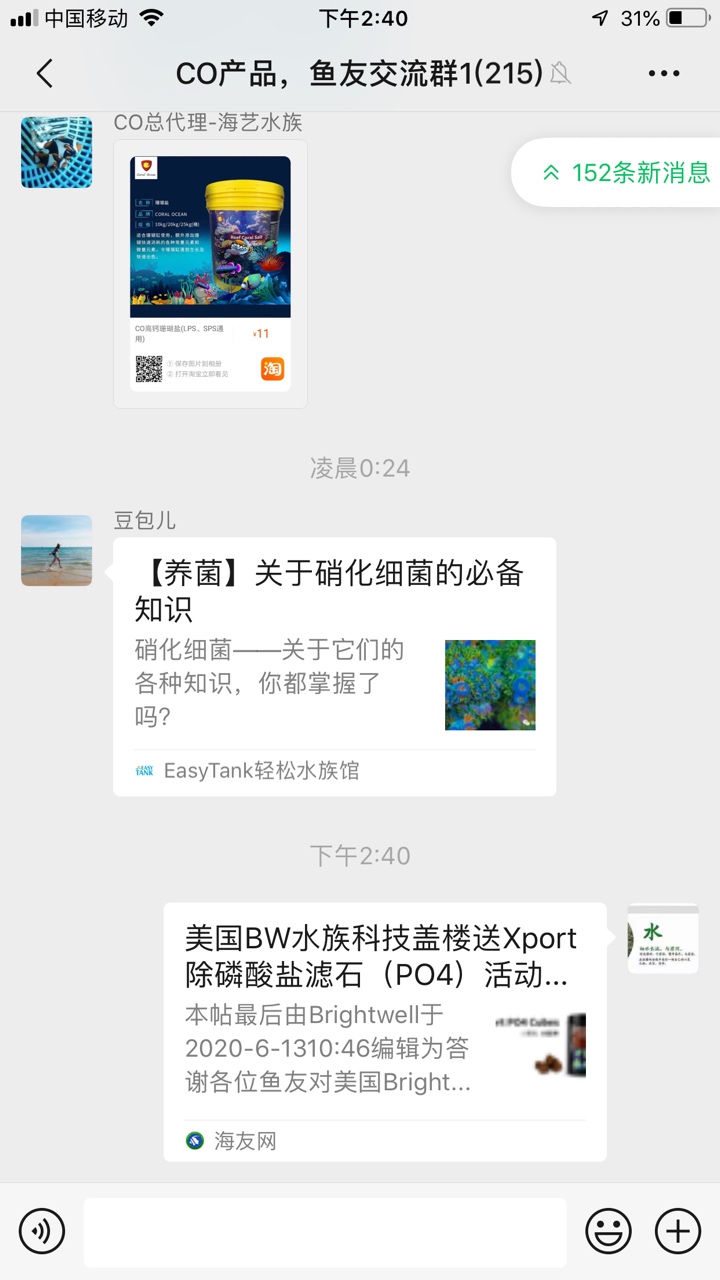Open the group chat overflow menu

(x=664, y=73)
